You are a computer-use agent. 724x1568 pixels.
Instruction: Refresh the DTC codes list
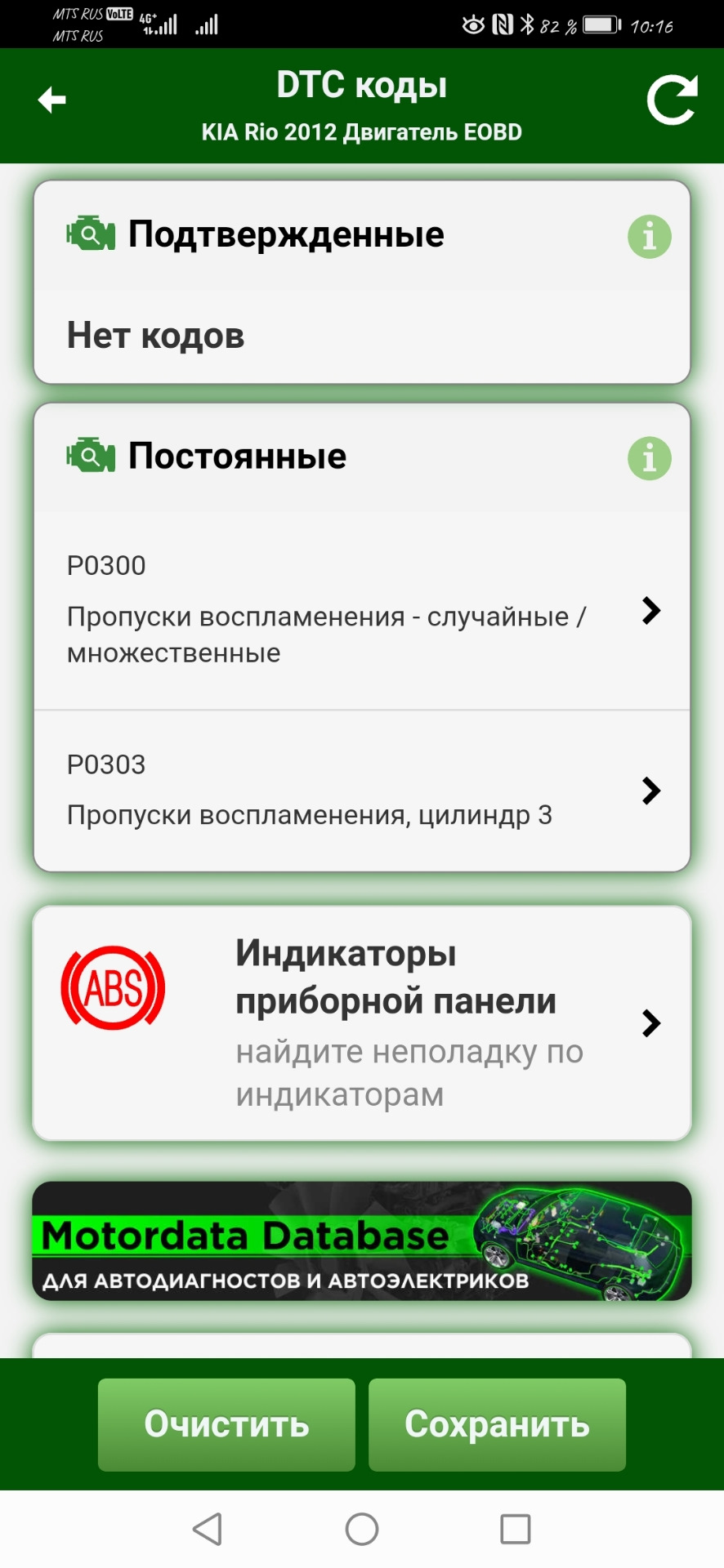(672, 100)
